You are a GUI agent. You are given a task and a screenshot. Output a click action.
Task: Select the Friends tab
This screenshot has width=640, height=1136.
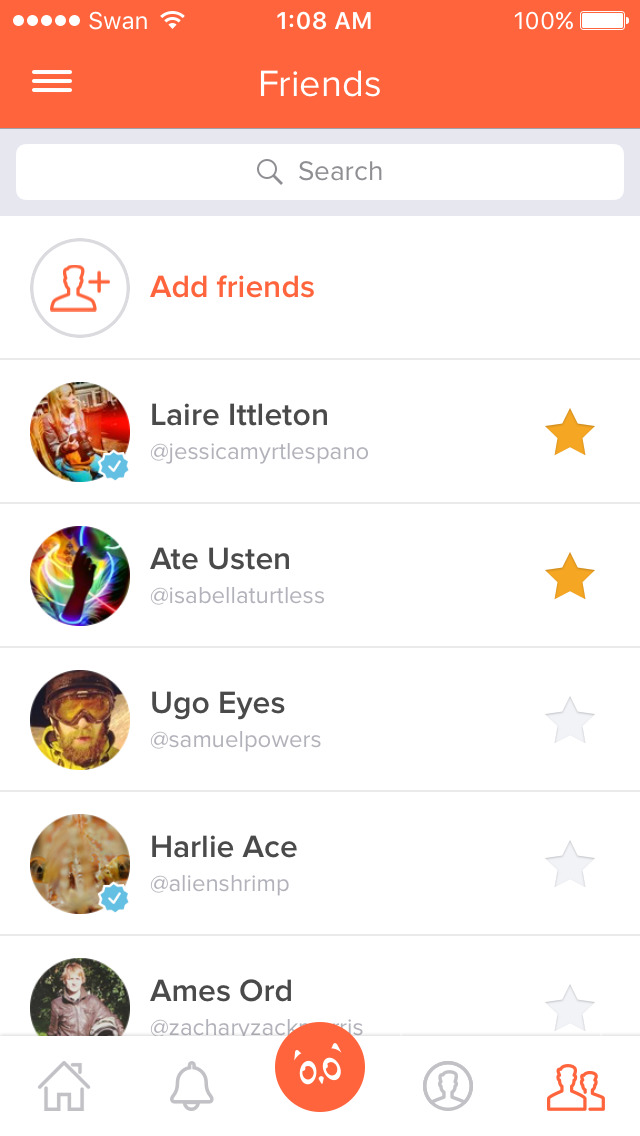click(x=575, y=1087)
